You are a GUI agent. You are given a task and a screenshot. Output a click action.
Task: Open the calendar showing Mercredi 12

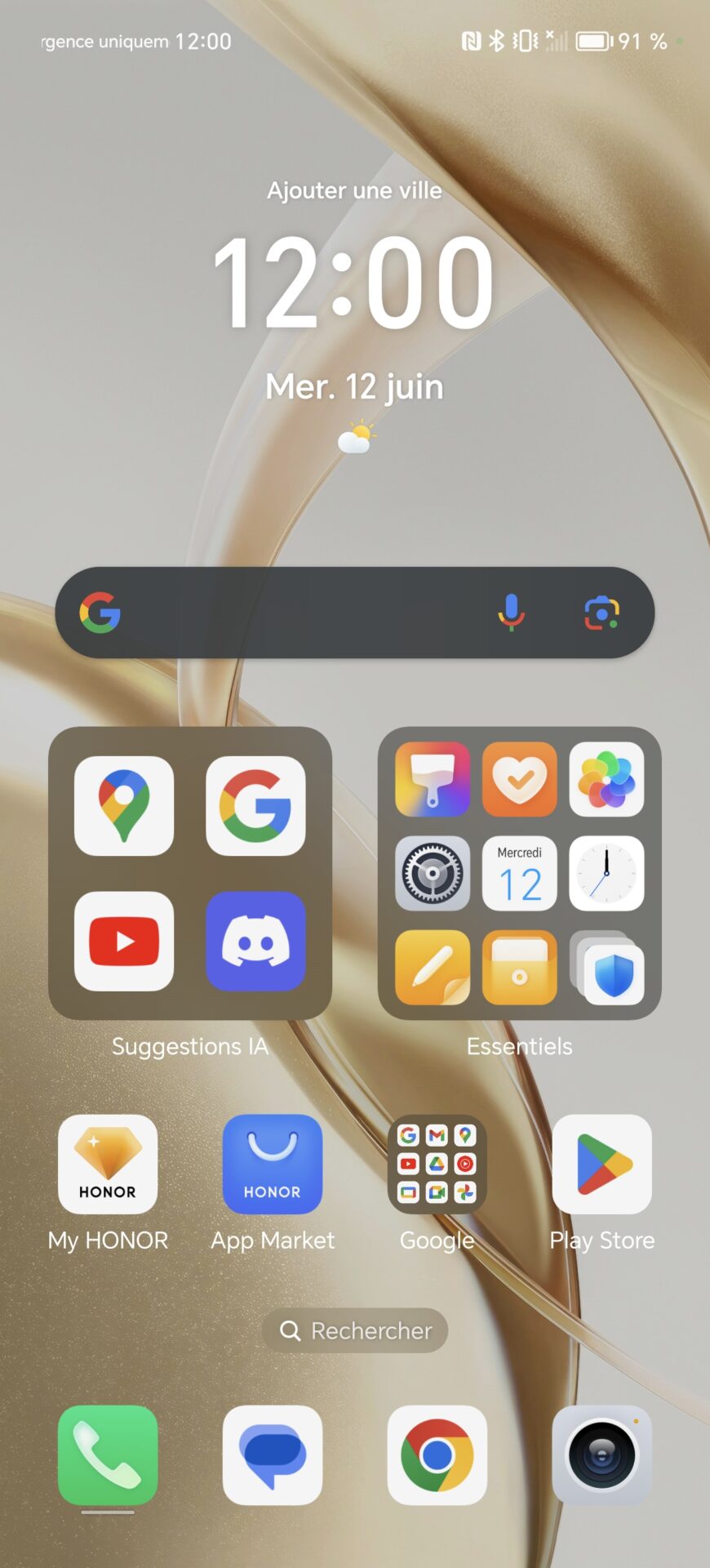[520, 873]
